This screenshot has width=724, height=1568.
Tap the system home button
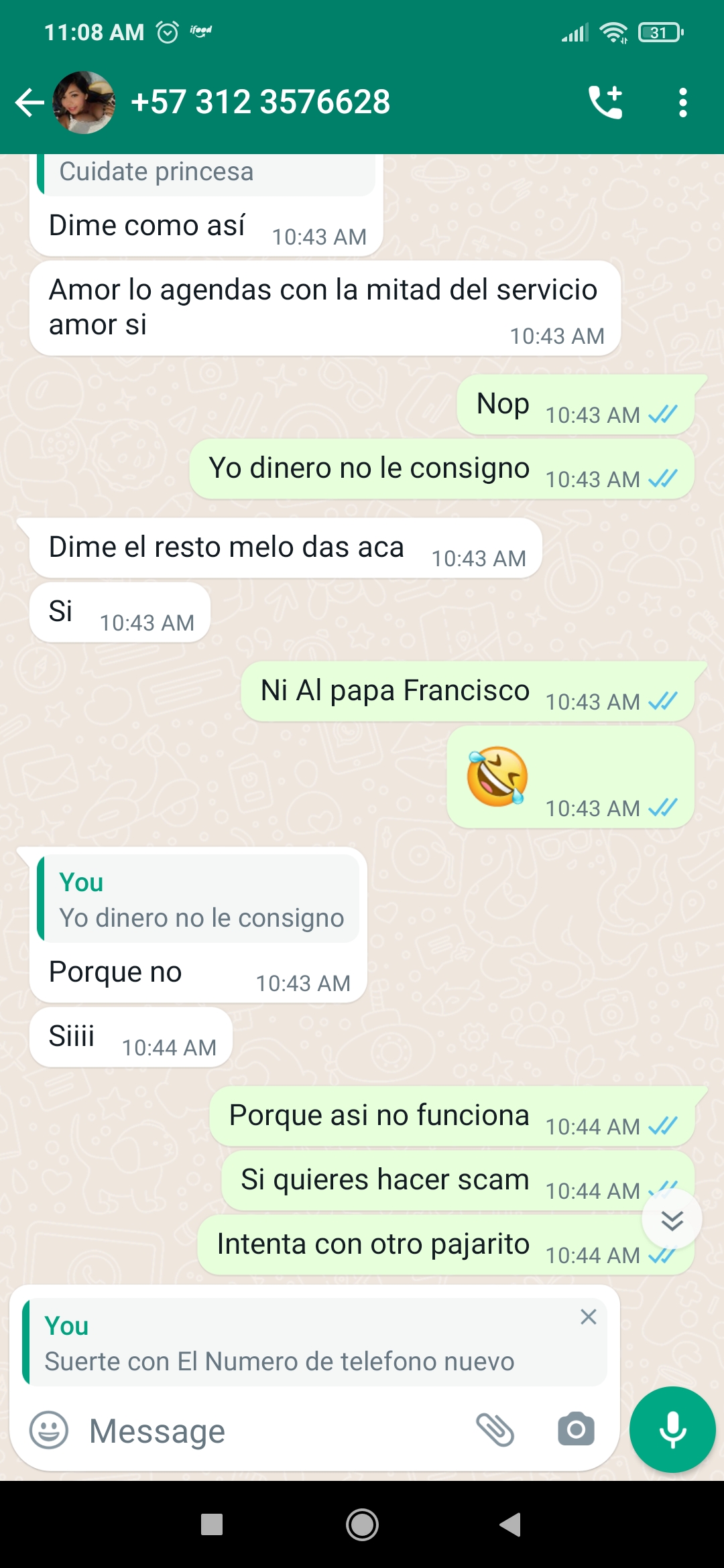(362, 1525)
